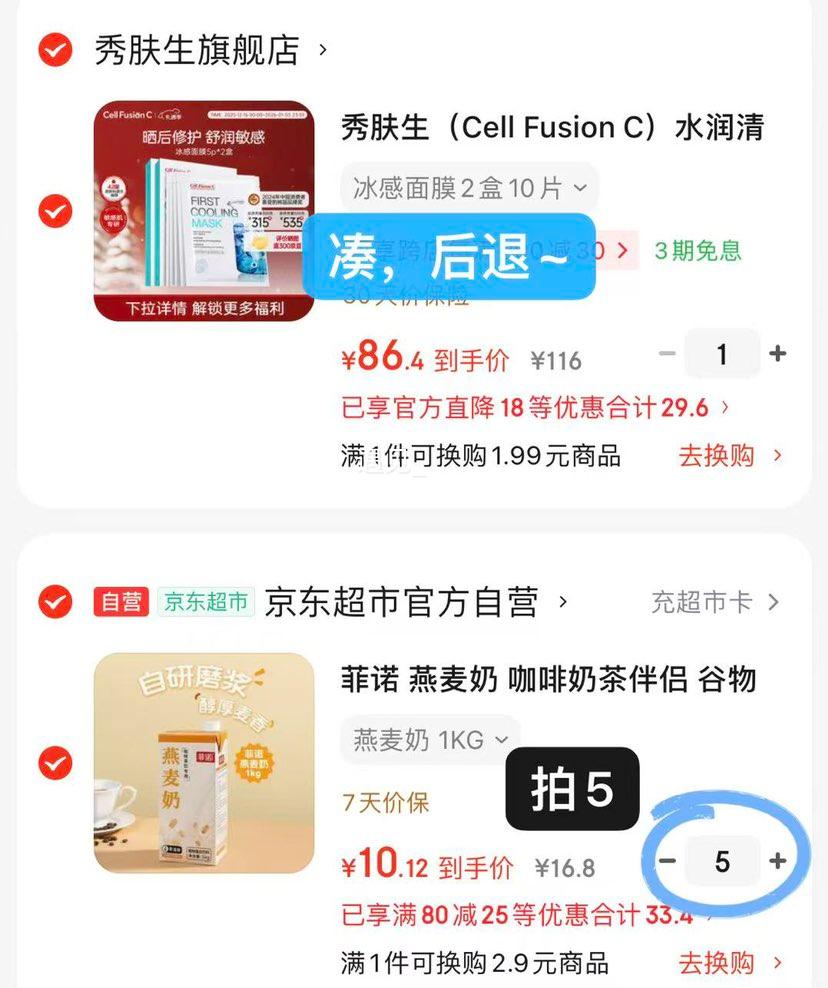The width and height of the screenshot is (828, 988).
Task: Click the quantity field showing 5
Action: coord(722,861)
